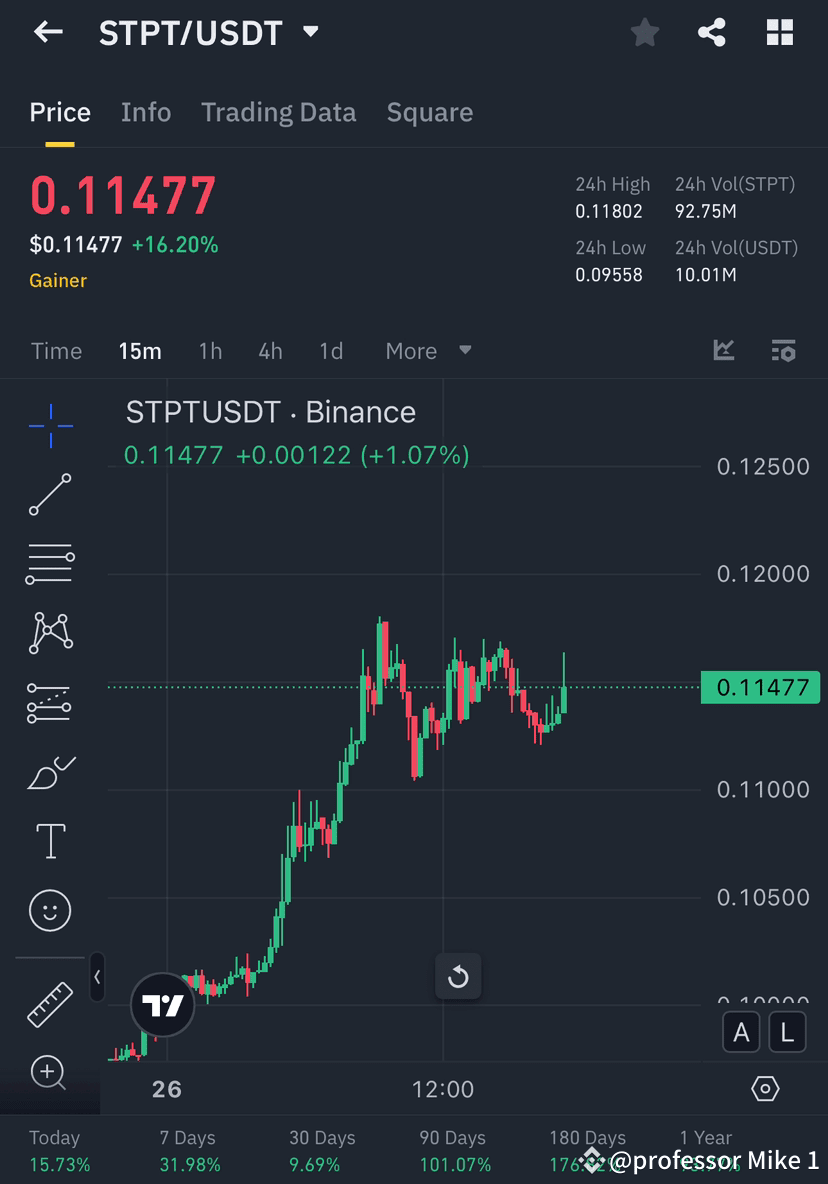Switch to the Trading Data tab
This screenshot has height=1184, width=828.
(278, 112)
